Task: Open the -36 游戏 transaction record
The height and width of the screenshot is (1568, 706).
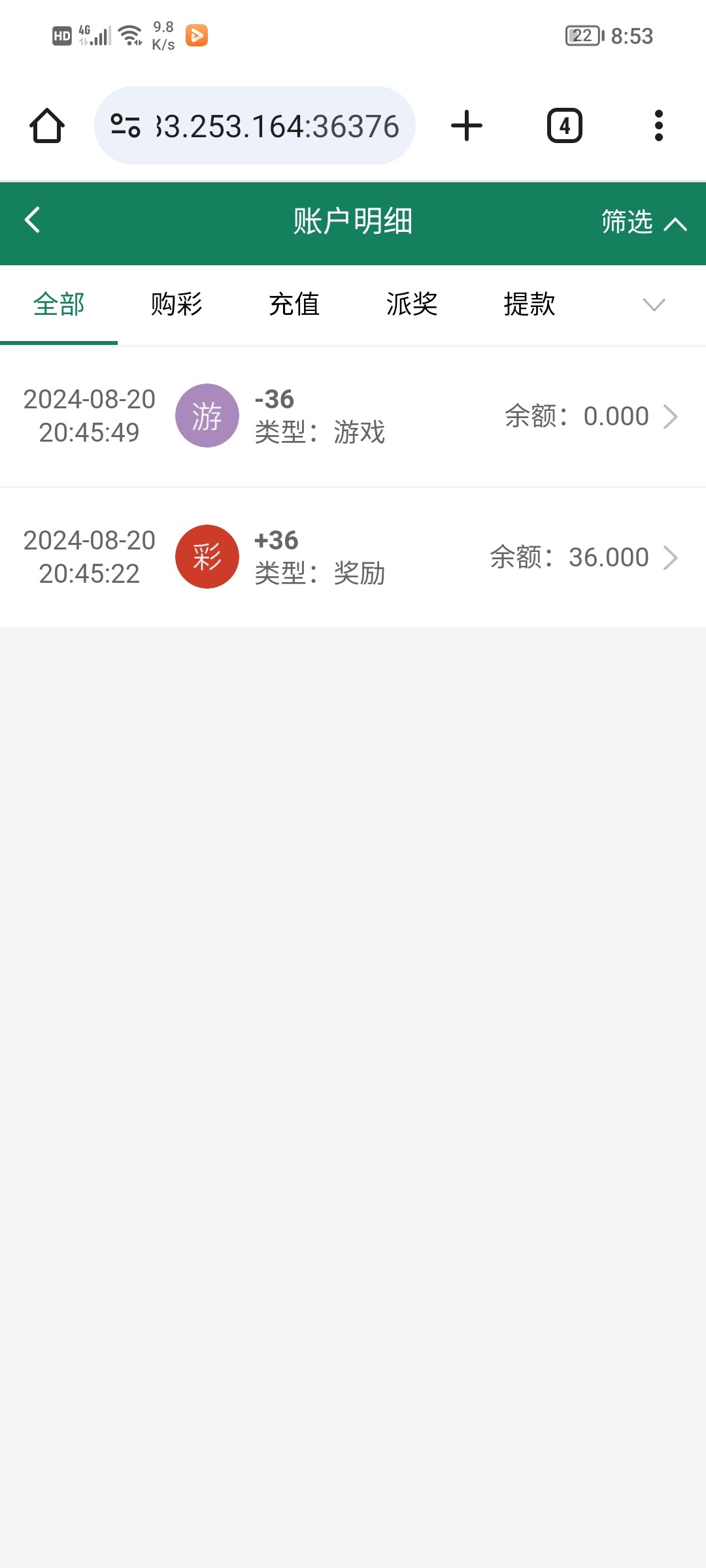Action: 353,416
